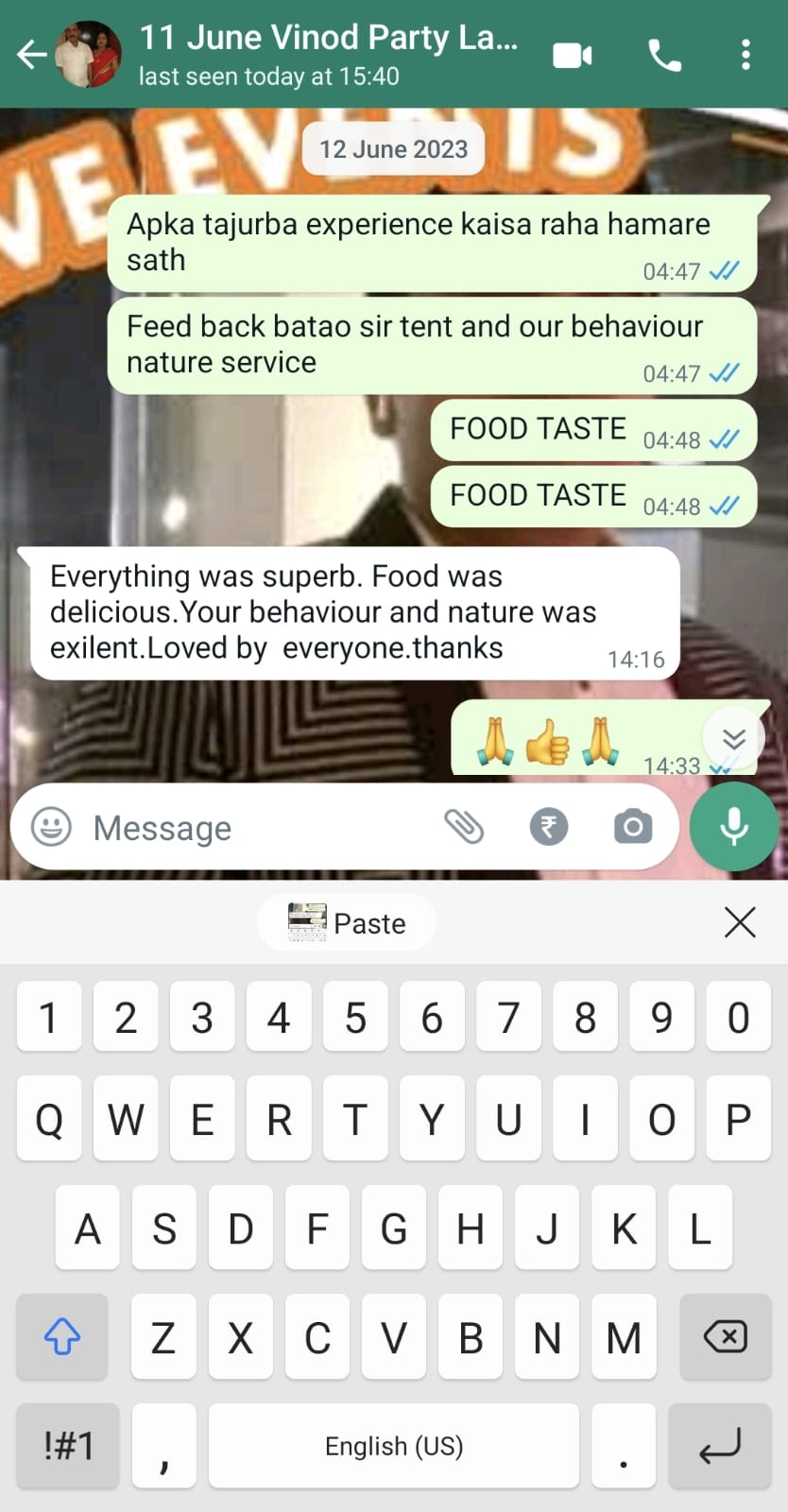
Task: Dismiss the keyboard paste suggestion bar
Action: point(740,922)
